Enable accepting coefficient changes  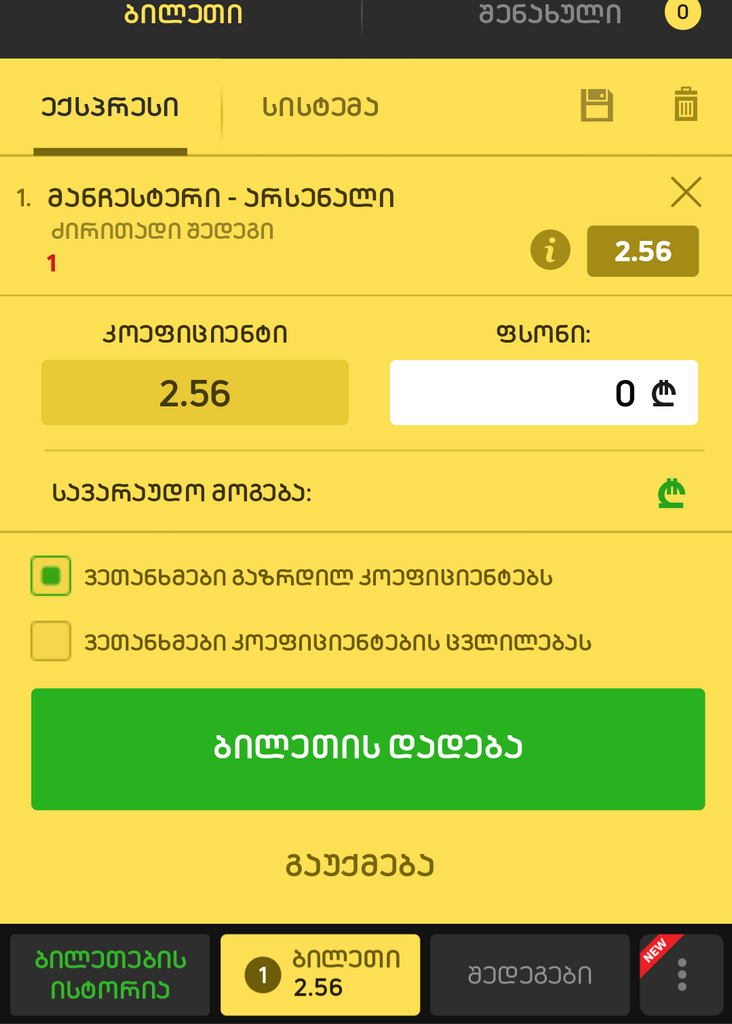click(x=51, y=642)
